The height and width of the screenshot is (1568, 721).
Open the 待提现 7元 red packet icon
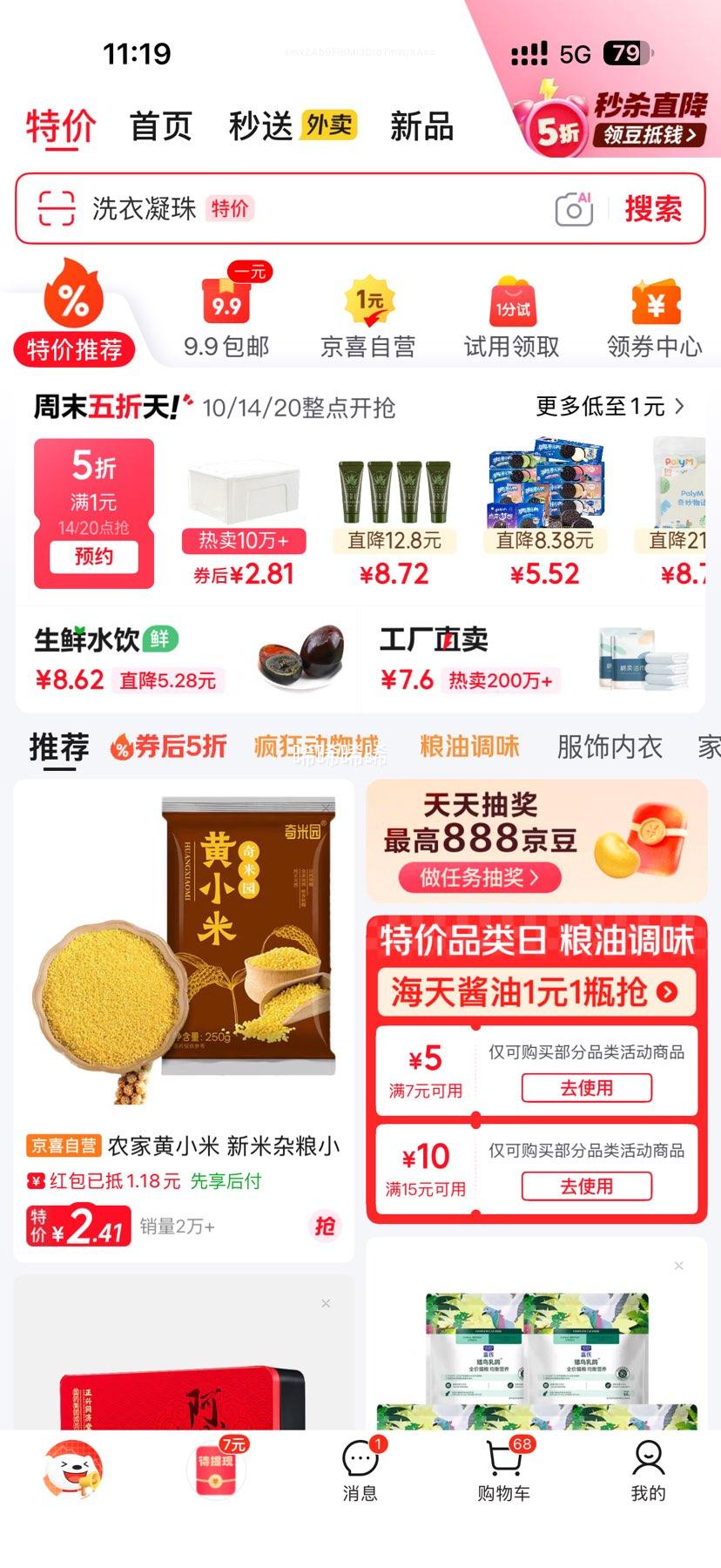(x=215, y=1472)
